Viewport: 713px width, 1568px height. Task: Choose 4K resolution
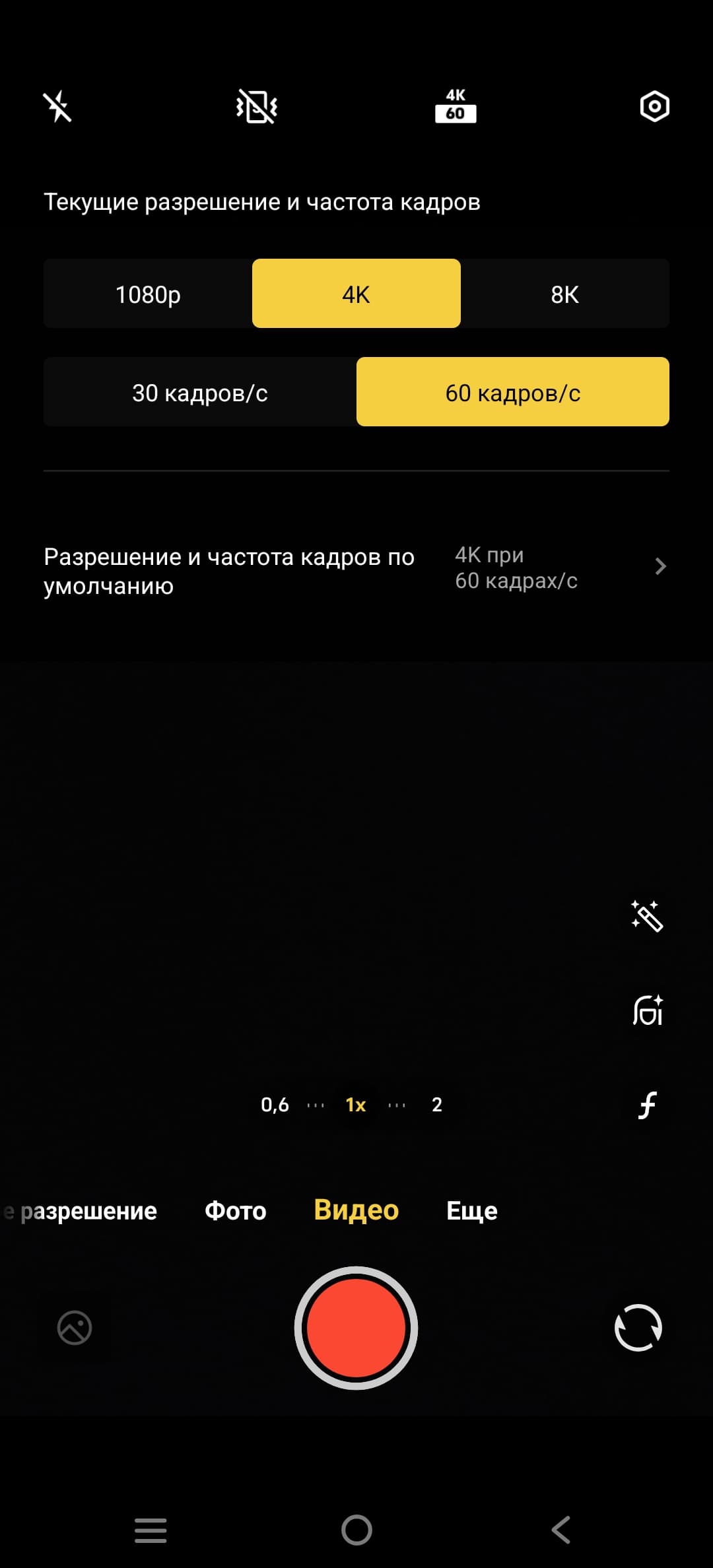point(356,294)
